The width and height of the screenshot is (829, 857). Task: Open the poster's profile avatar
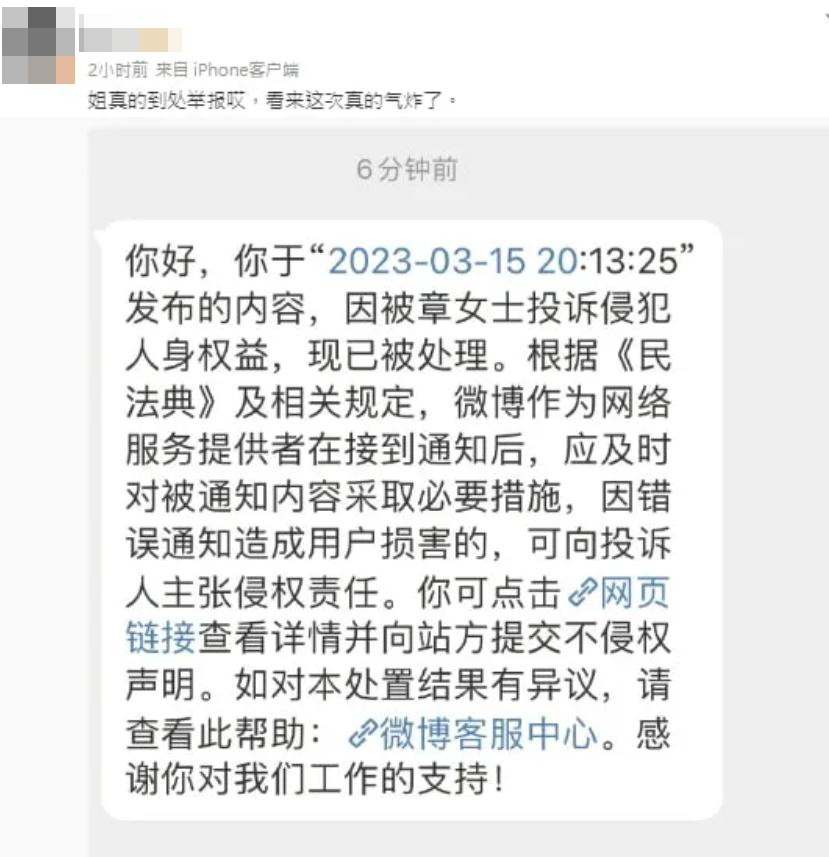[x=38, y=43]
